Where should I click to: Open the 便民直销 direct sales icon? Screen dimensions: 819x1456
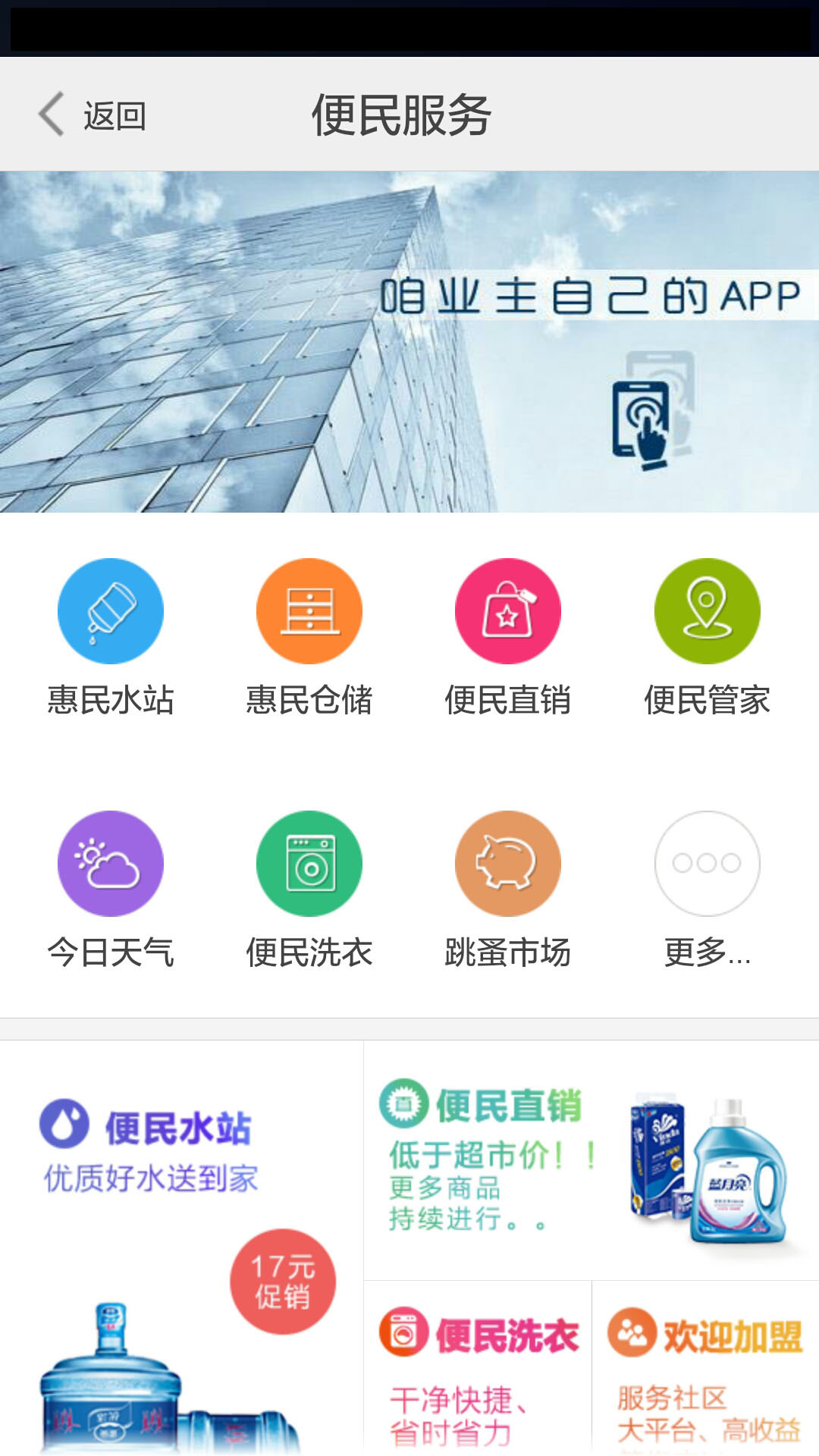point(508,611)
